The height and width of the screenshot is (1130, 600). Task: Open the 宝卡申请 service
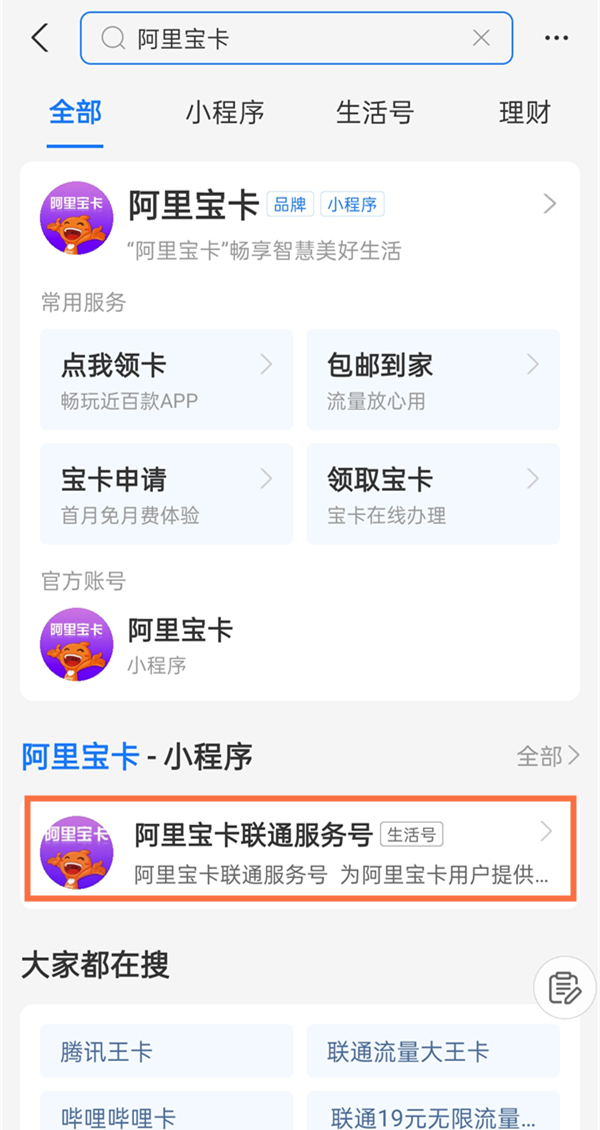166,494
